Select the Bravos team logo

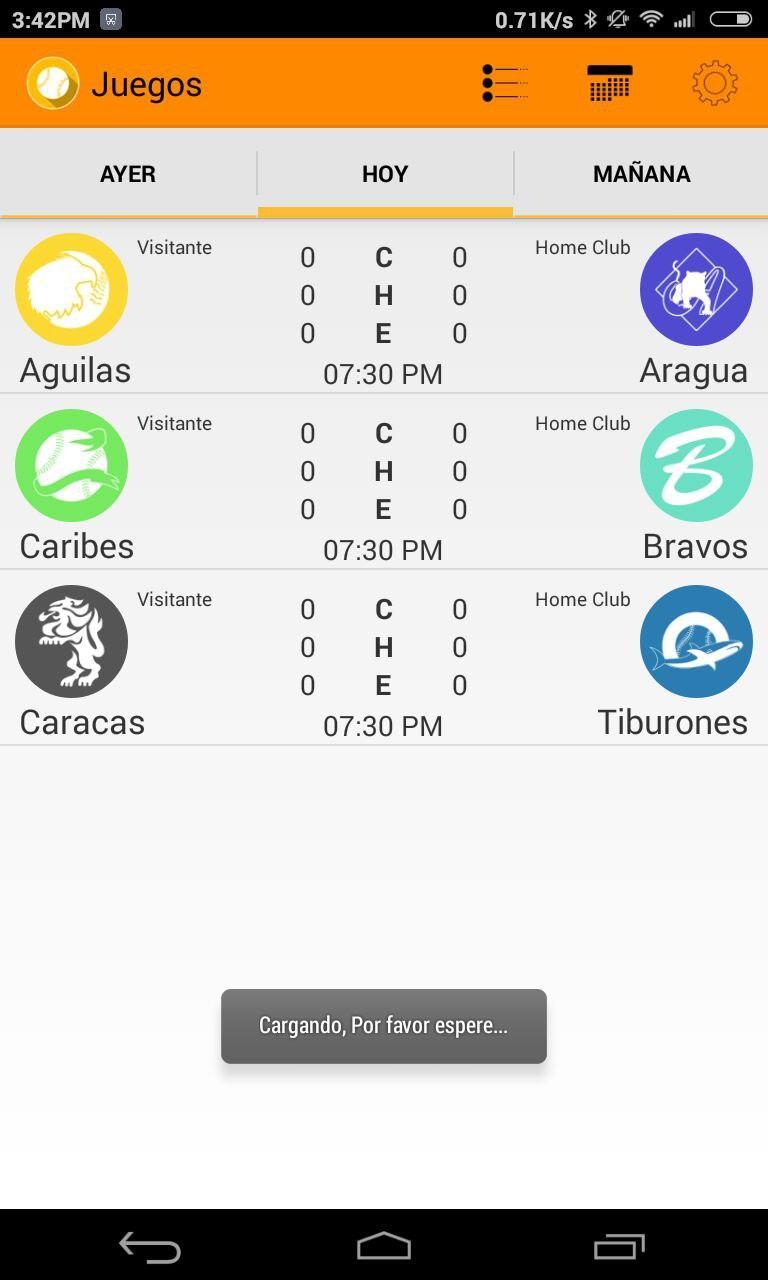coord(696,465)
